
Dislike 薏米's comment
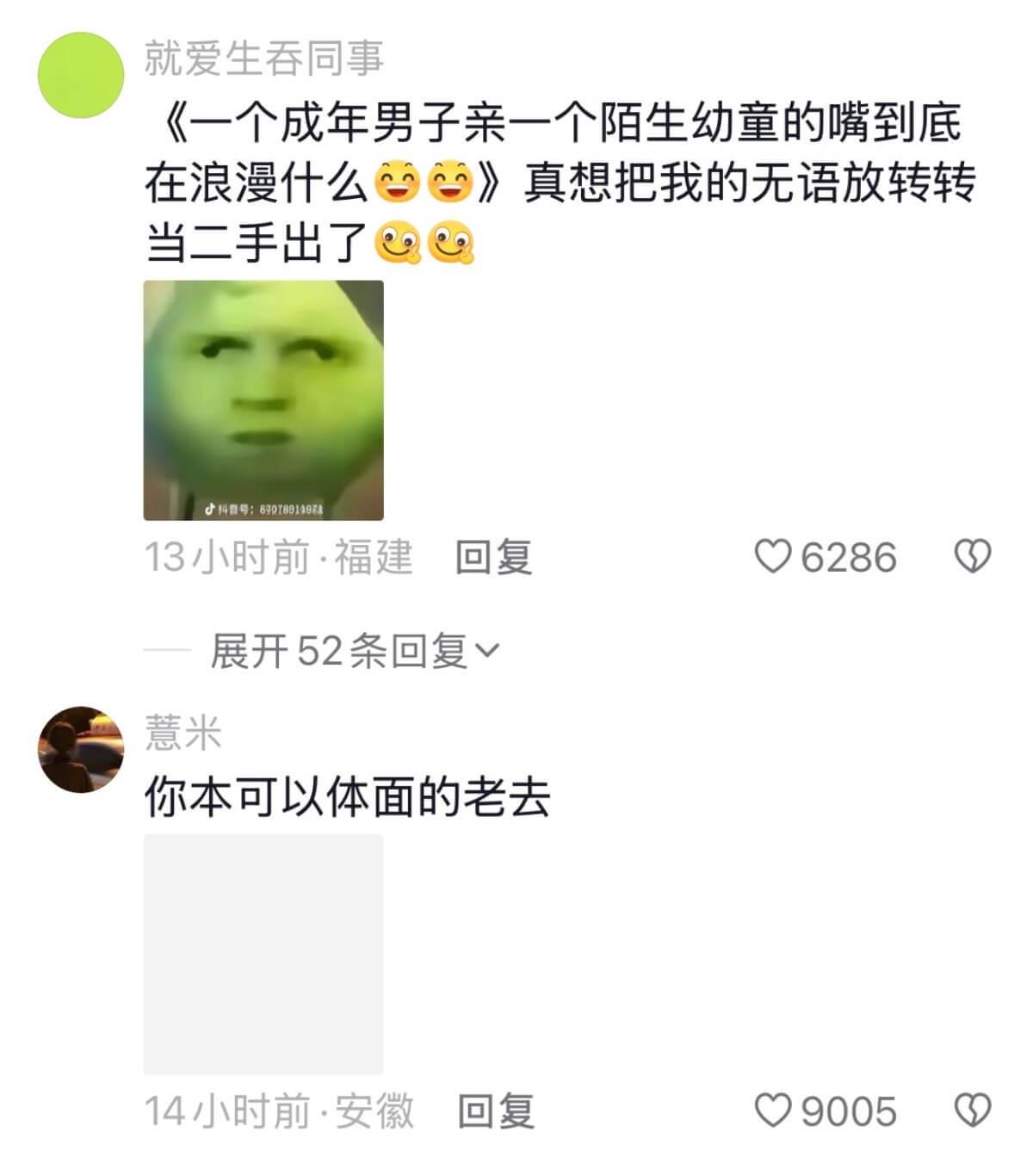[973, 1111]
